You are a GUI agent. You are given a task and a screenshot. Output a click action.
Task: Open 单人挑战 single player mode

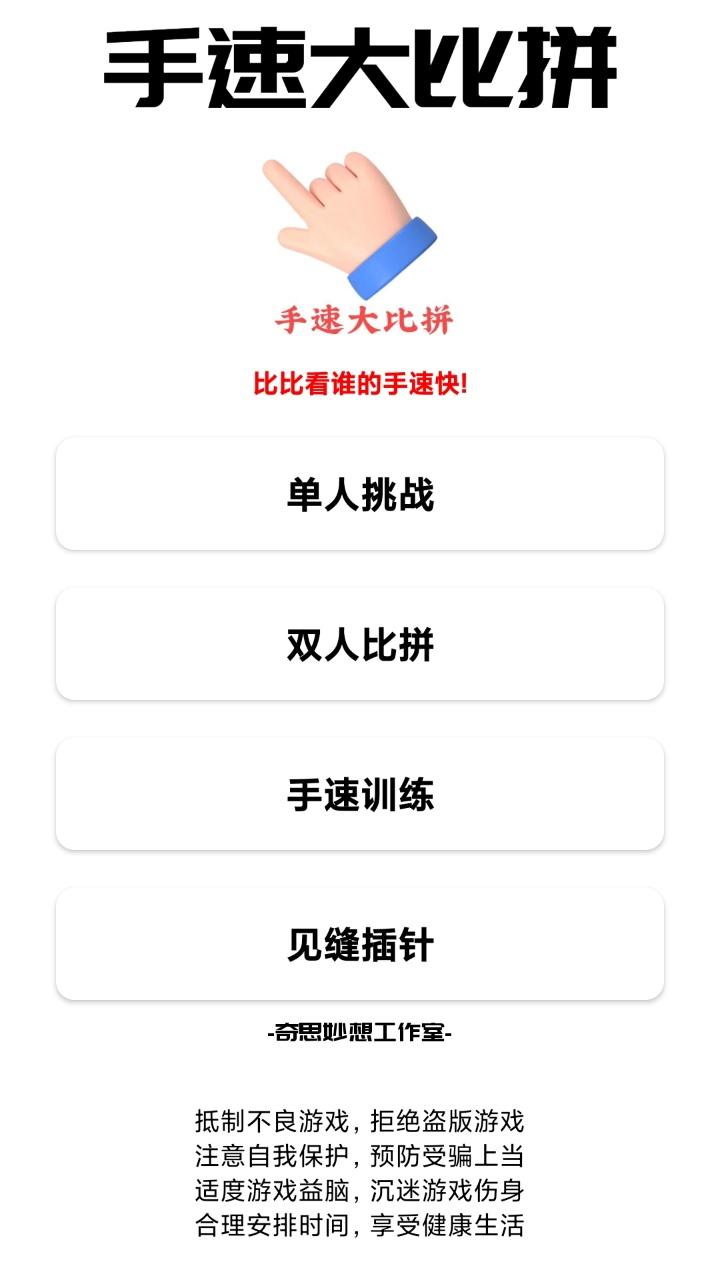pyautogui.click(x=360, y=495)
